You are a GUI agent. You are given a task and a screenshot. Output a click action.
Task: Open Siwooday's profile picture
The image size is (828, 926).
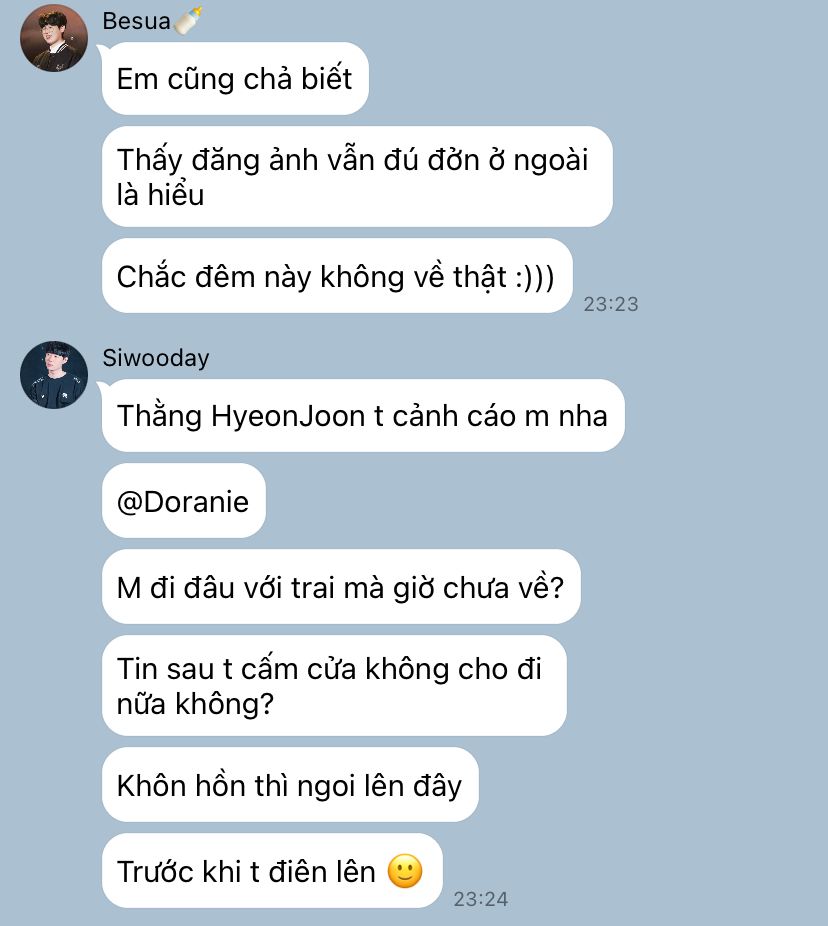54,374
